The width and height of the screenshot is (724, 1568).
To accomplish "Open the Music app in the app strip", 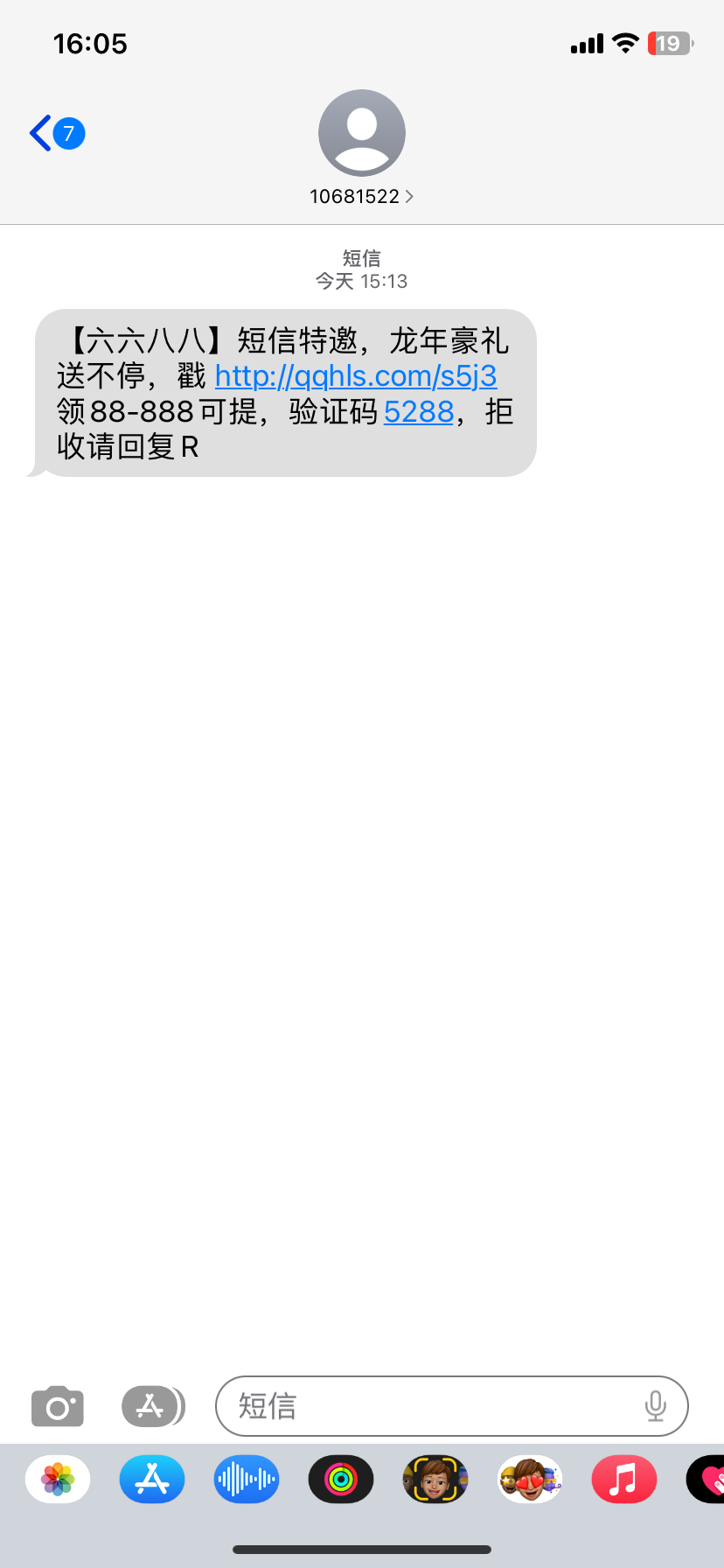I will click(623, 1480).
